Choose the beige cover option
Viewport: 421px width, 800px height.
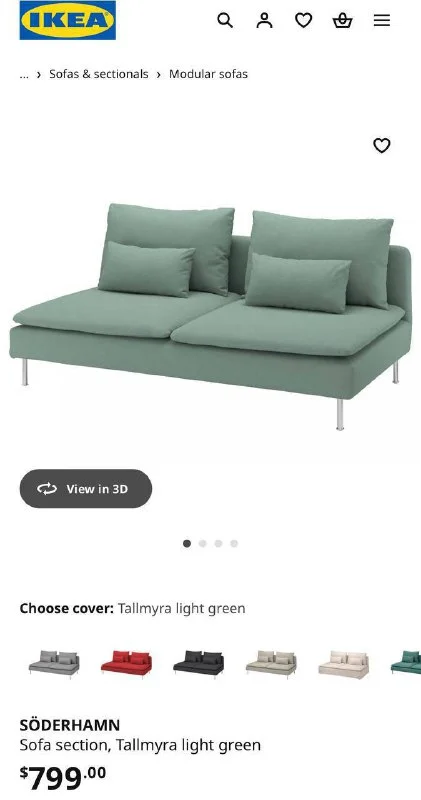point(271,664)
